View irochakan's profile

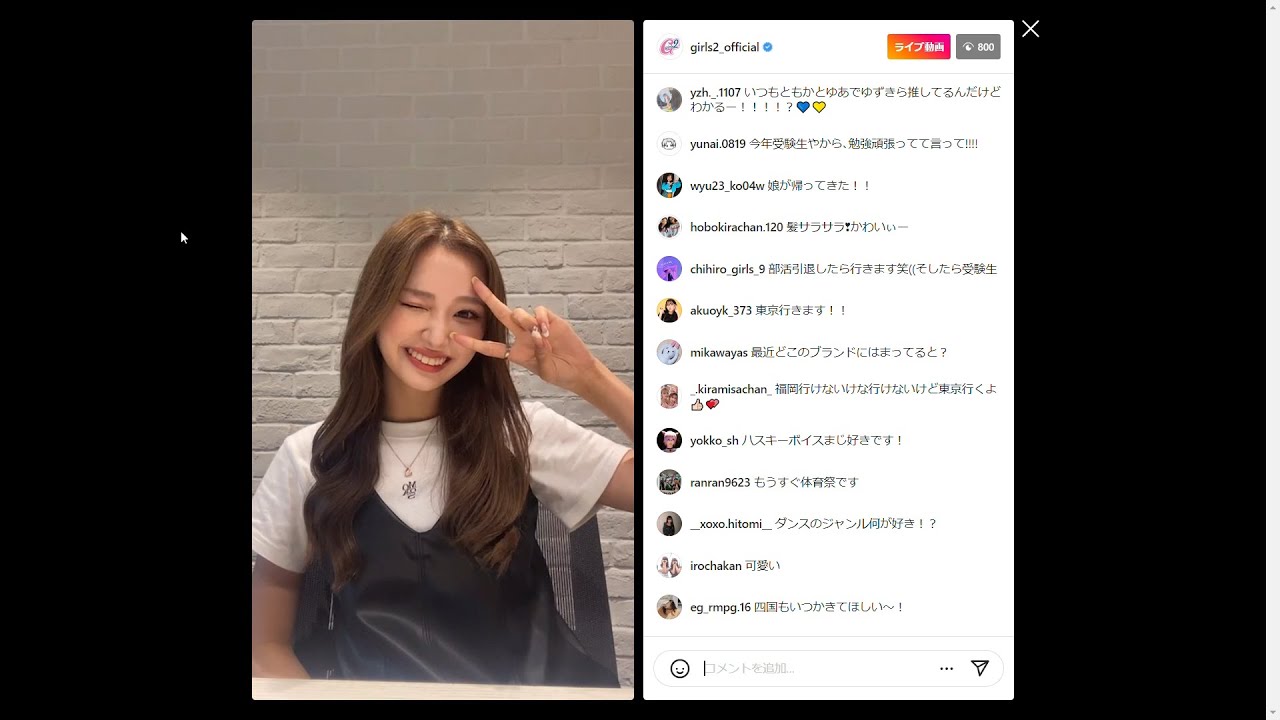point(715,566)
